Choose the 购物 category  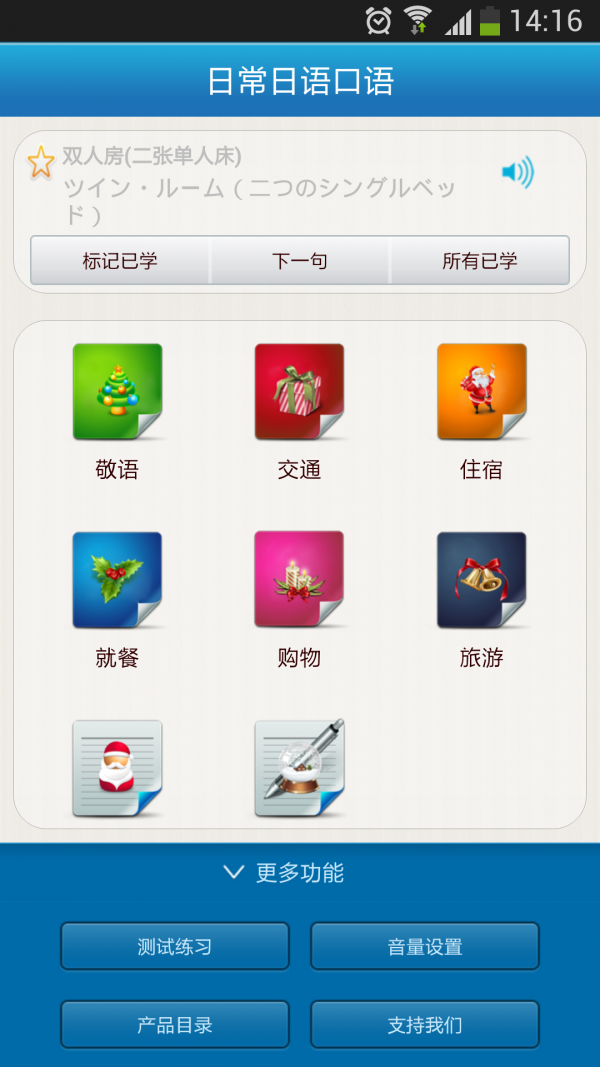coord(299,581)
